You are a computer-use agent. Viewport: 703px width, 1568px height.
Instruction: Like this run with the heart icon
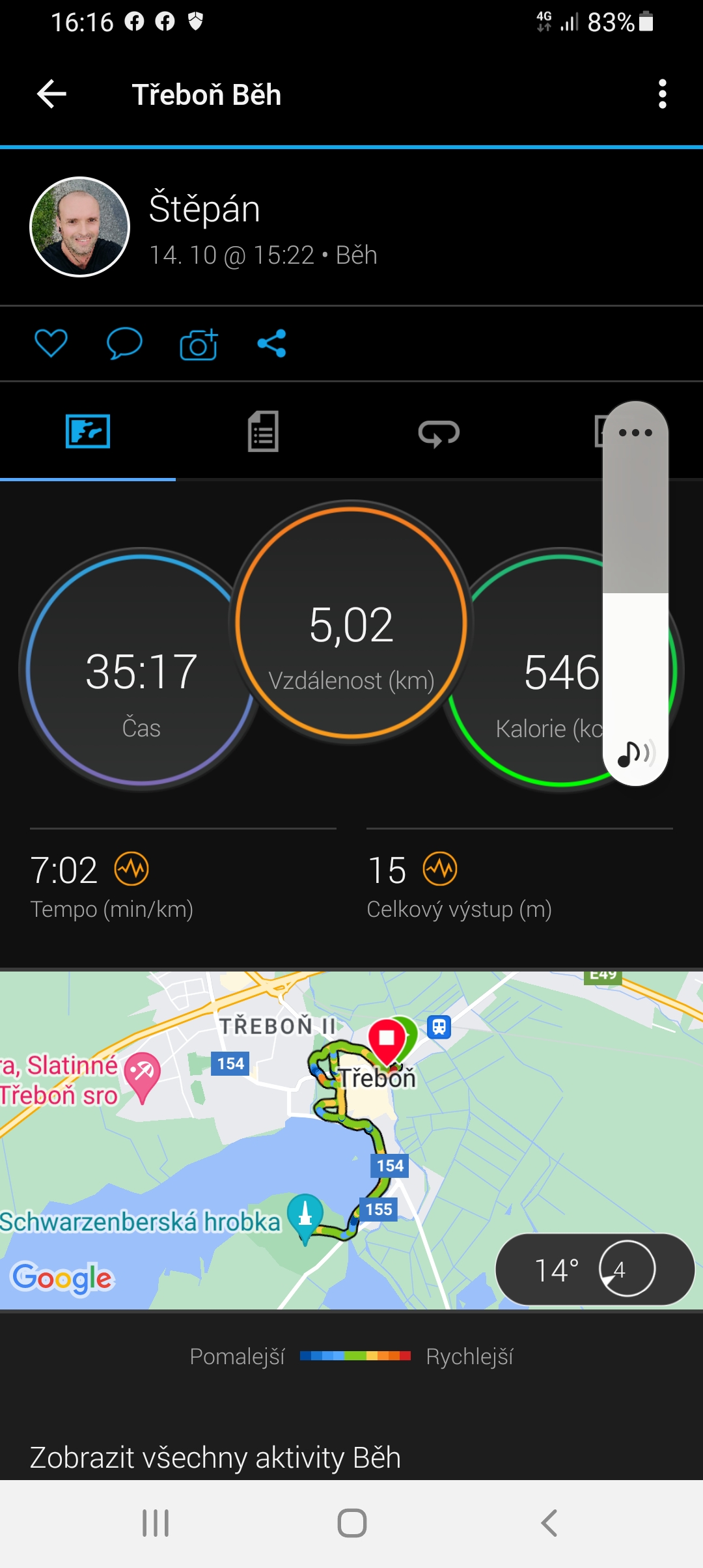(x=51, y=343)
